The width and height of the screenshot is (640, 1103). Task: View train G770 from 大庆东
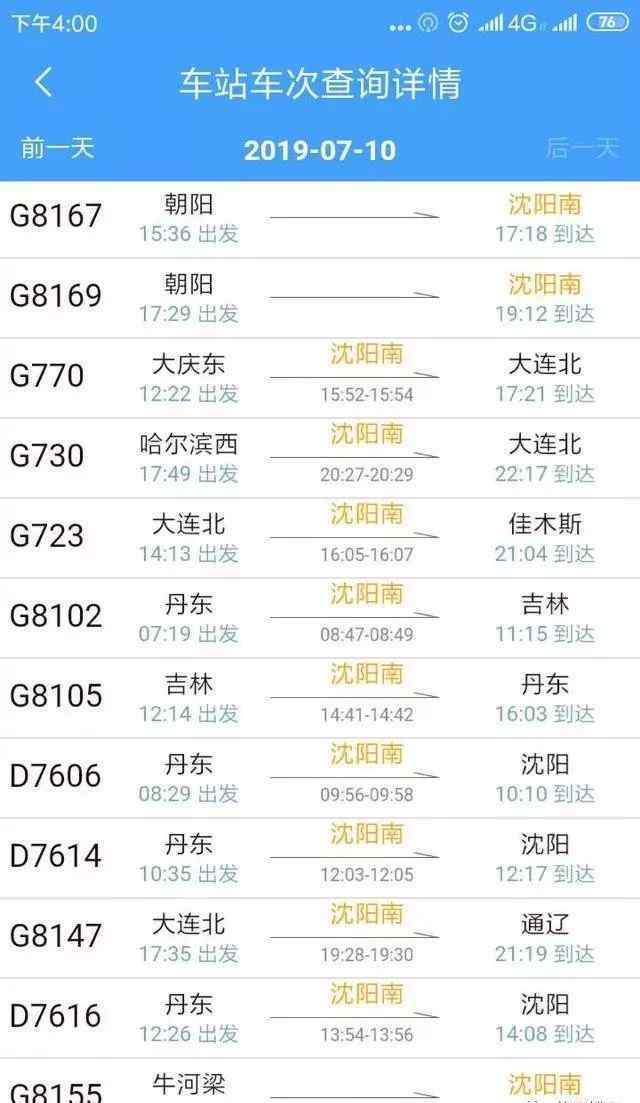tap(320, 378)
